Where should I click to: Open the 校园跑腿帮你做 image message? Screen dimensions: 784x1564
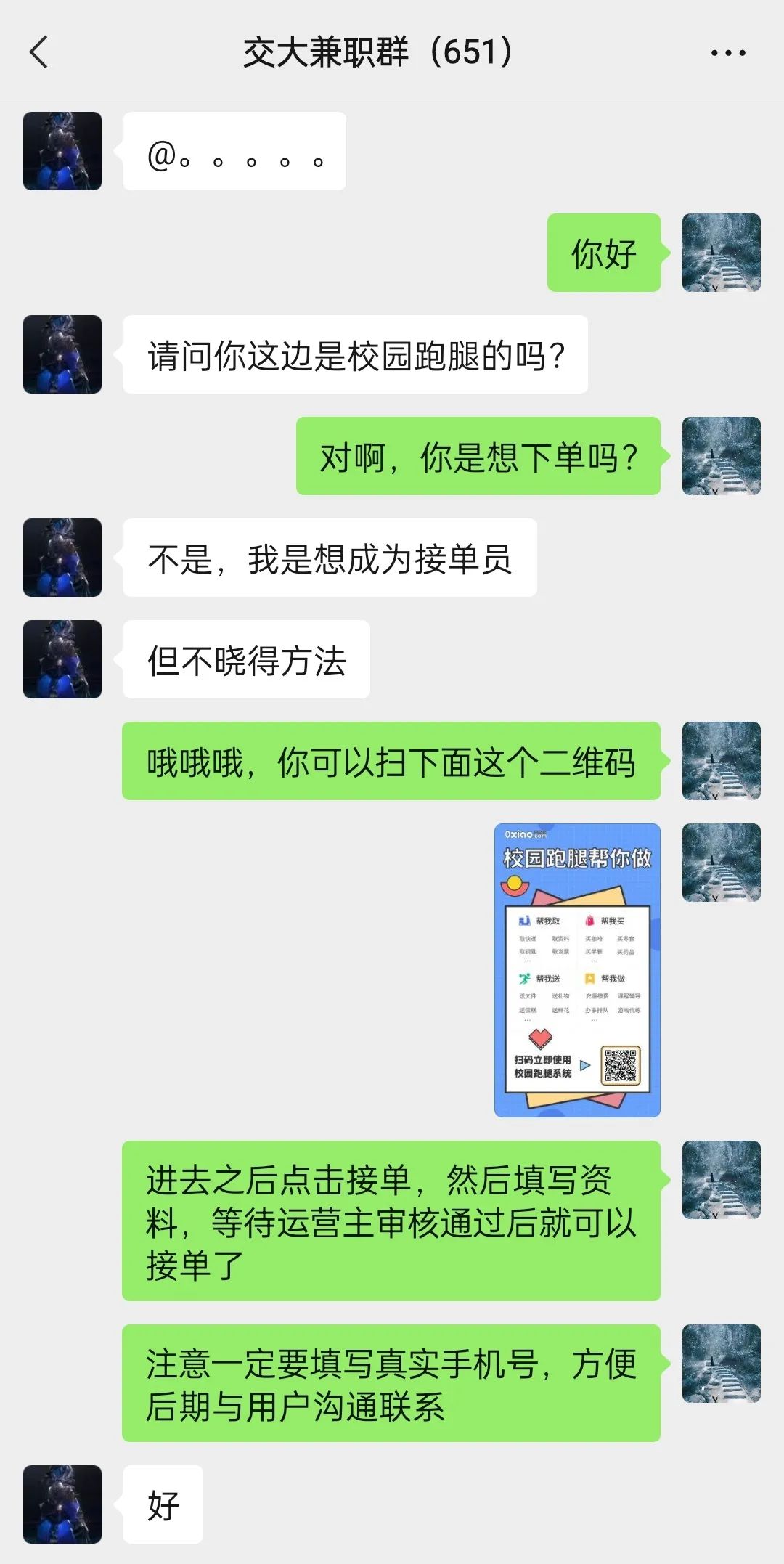pyautogui.click(x=577, y=969)
